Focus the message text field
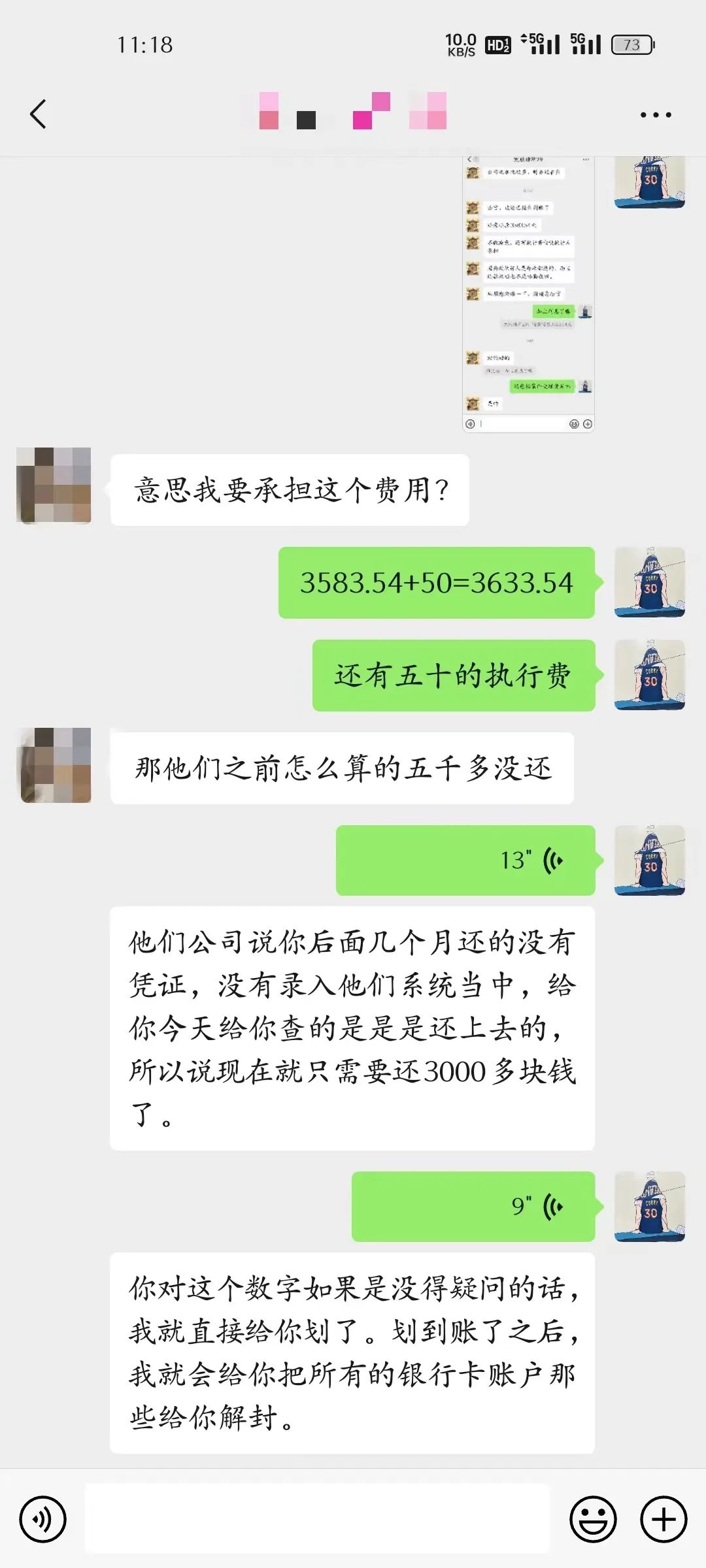 point(318,1518)
